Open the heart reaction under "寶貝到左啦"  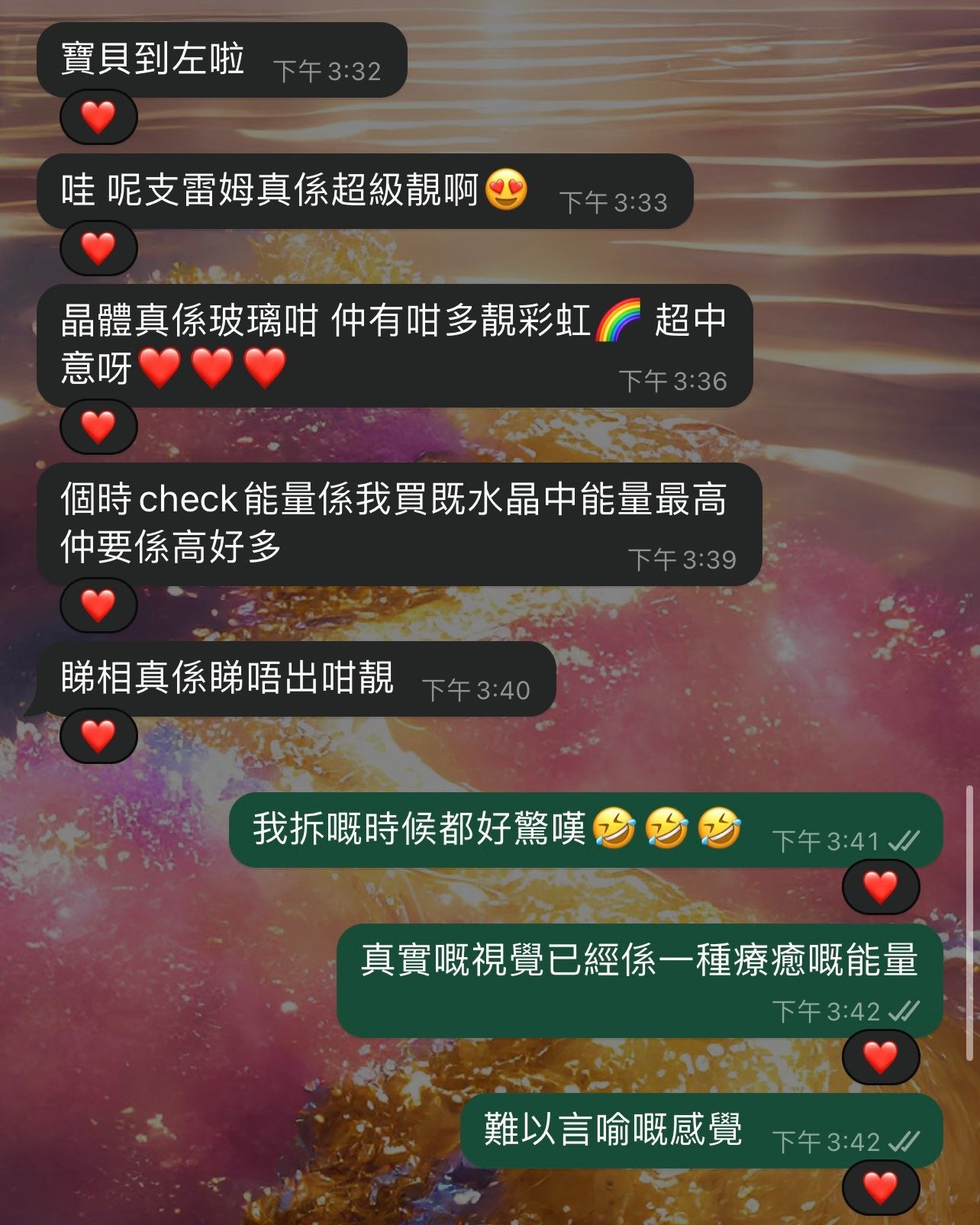pos(98,118)
